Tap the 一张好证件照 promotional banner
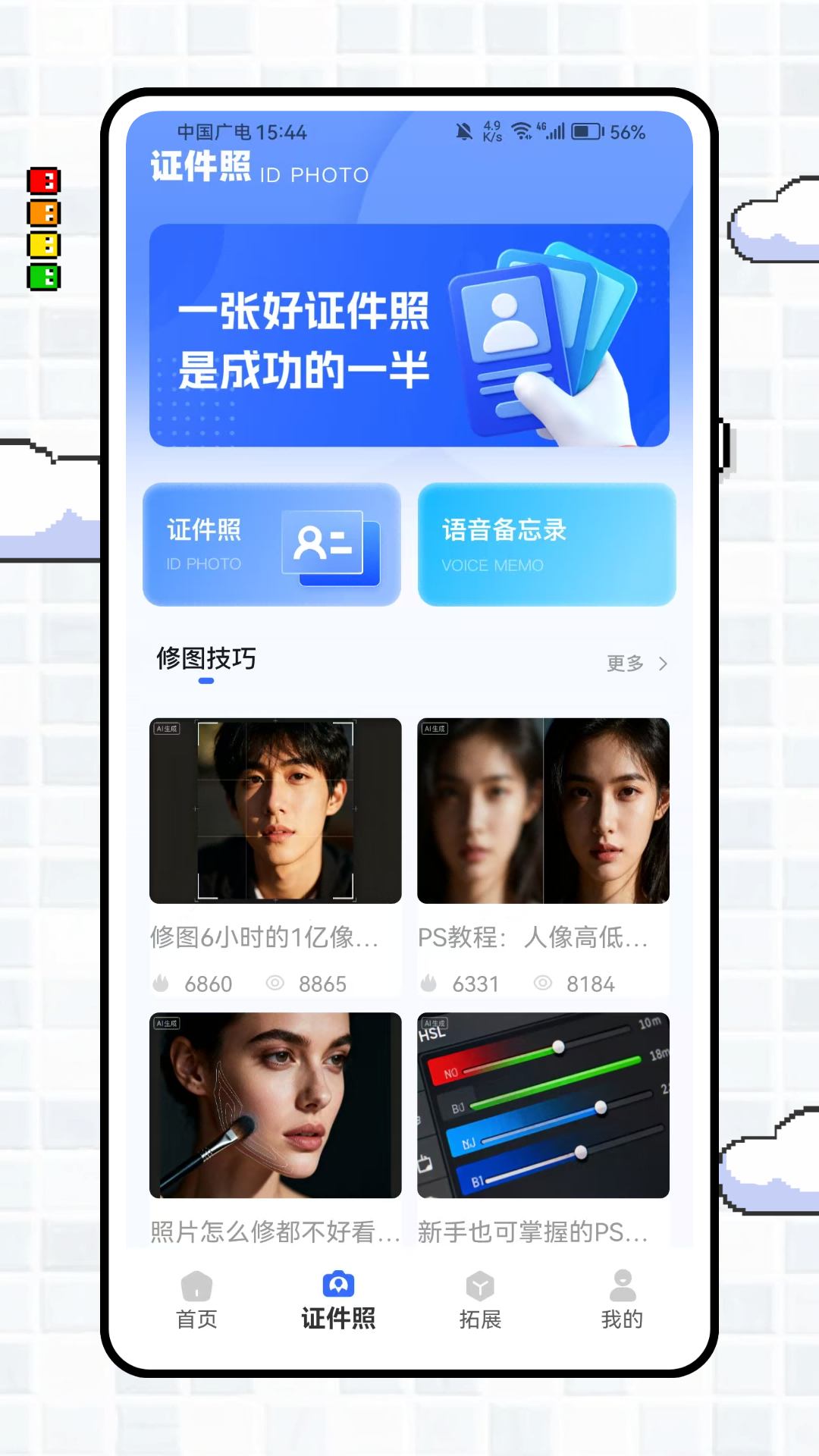 tap(409, 334)
